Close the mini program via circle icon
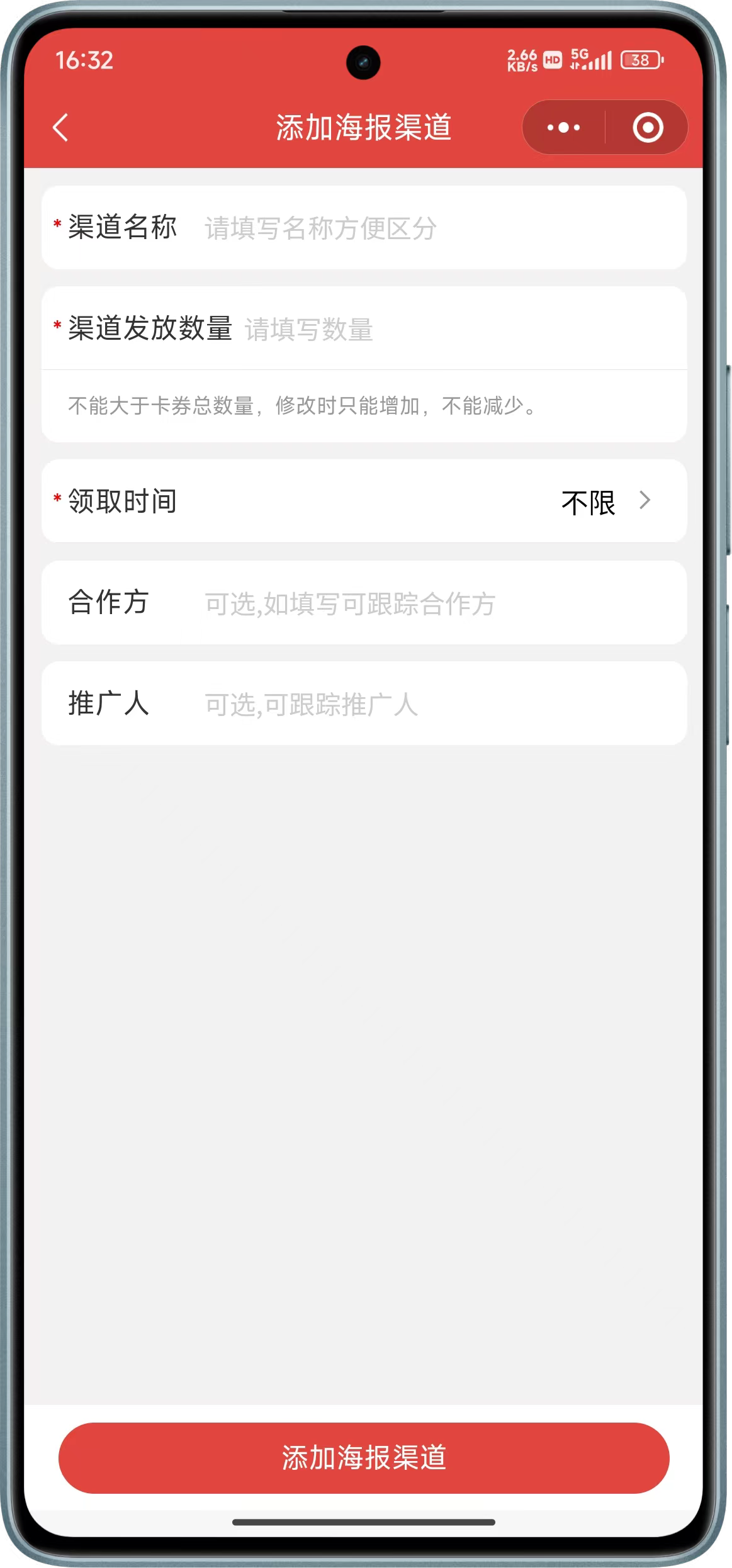Screen dimensions: 732x1568 [x=647, y=128]
